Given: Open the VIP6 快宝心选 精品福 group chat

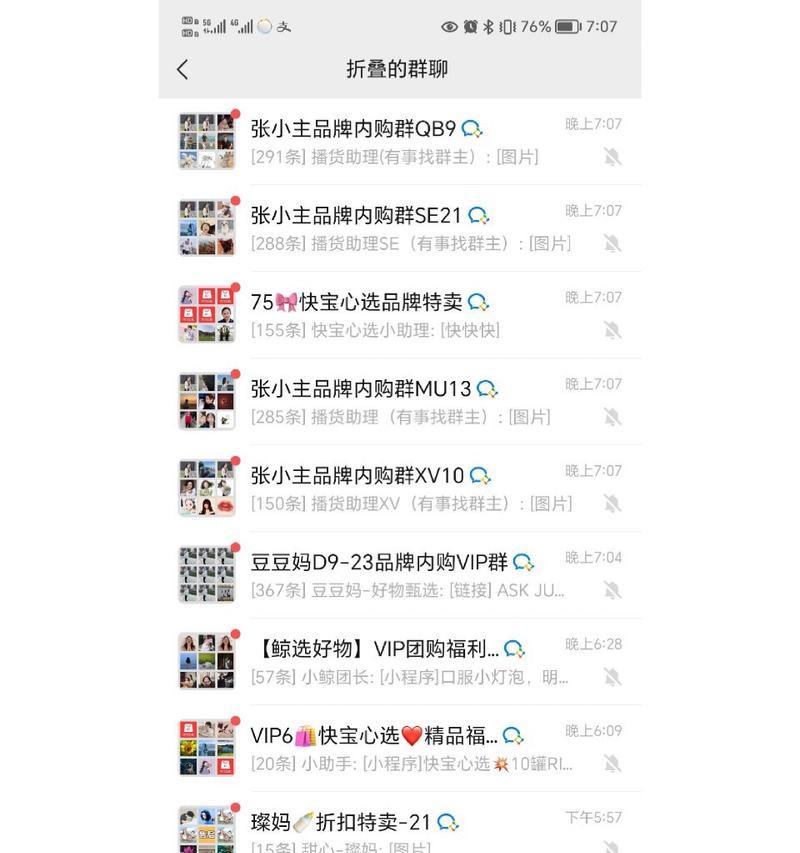Looking at the screenshot, I should 400,748.
